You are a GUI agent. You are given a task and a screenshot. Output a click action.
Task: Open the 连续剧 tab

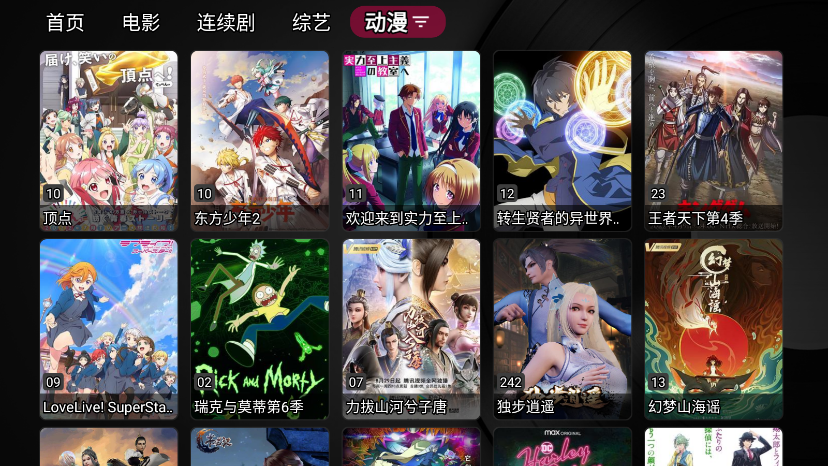pyautogui.click(x=226, y=22)
